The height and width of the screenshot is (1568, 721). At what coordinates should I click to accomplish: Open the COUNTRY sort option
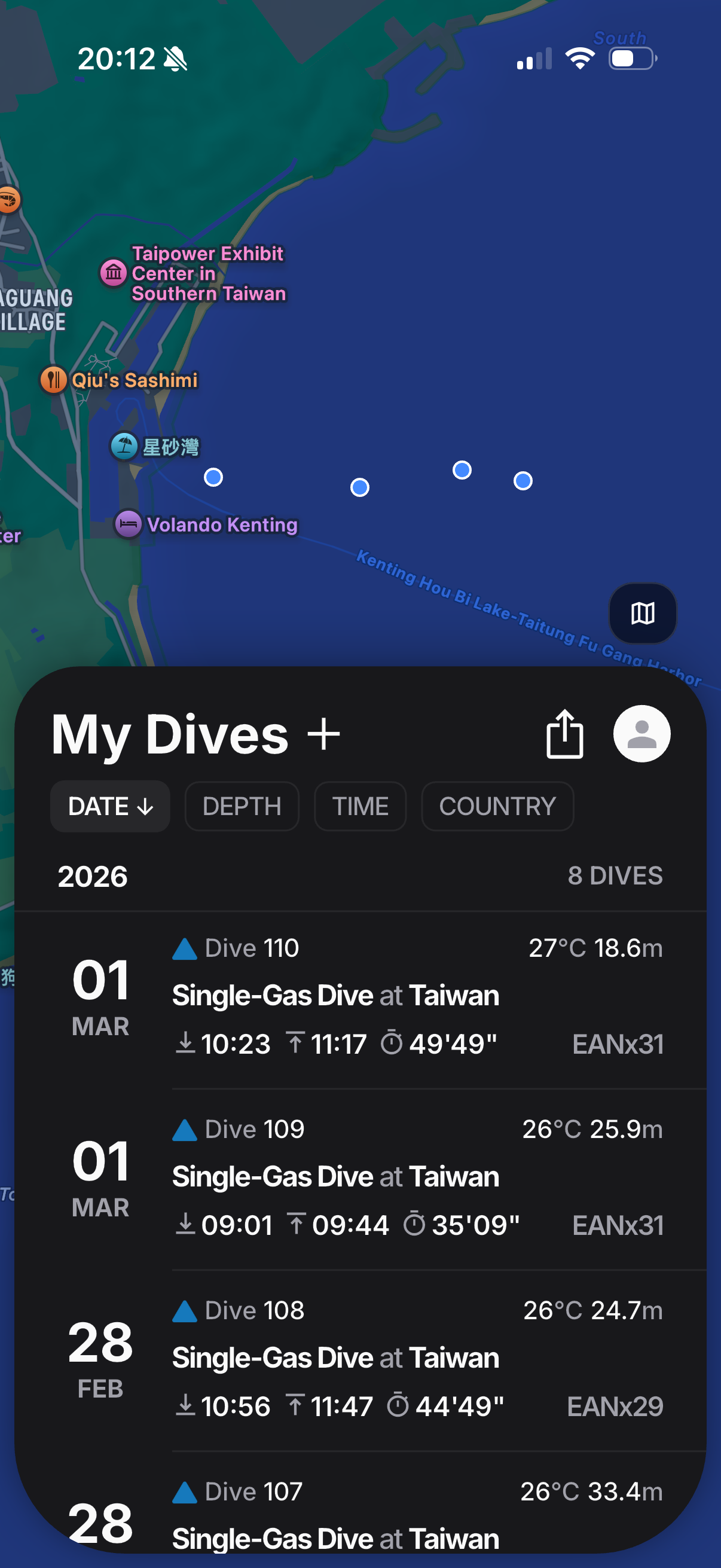pos(497,806)
